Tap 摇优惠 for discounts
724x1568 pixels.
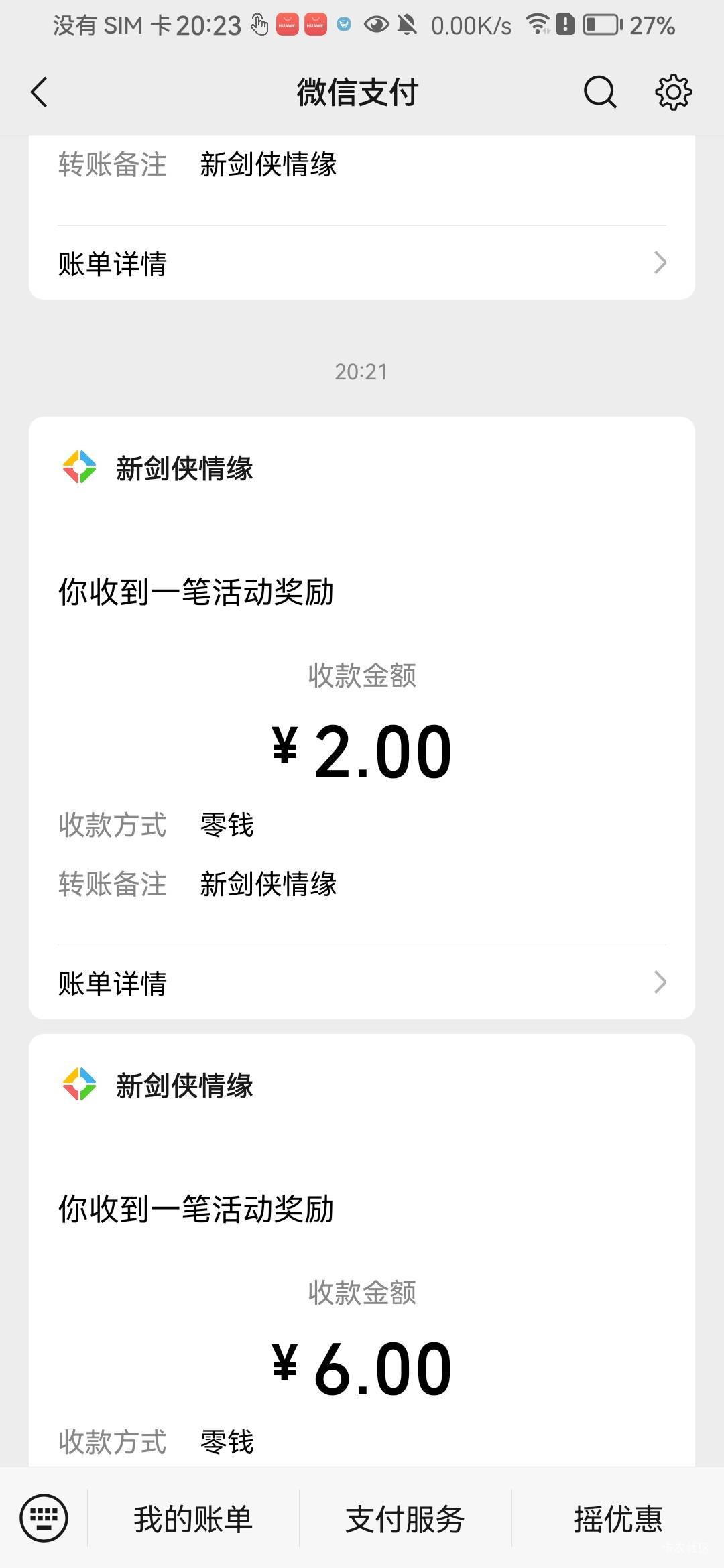(x=617, y=1519)
